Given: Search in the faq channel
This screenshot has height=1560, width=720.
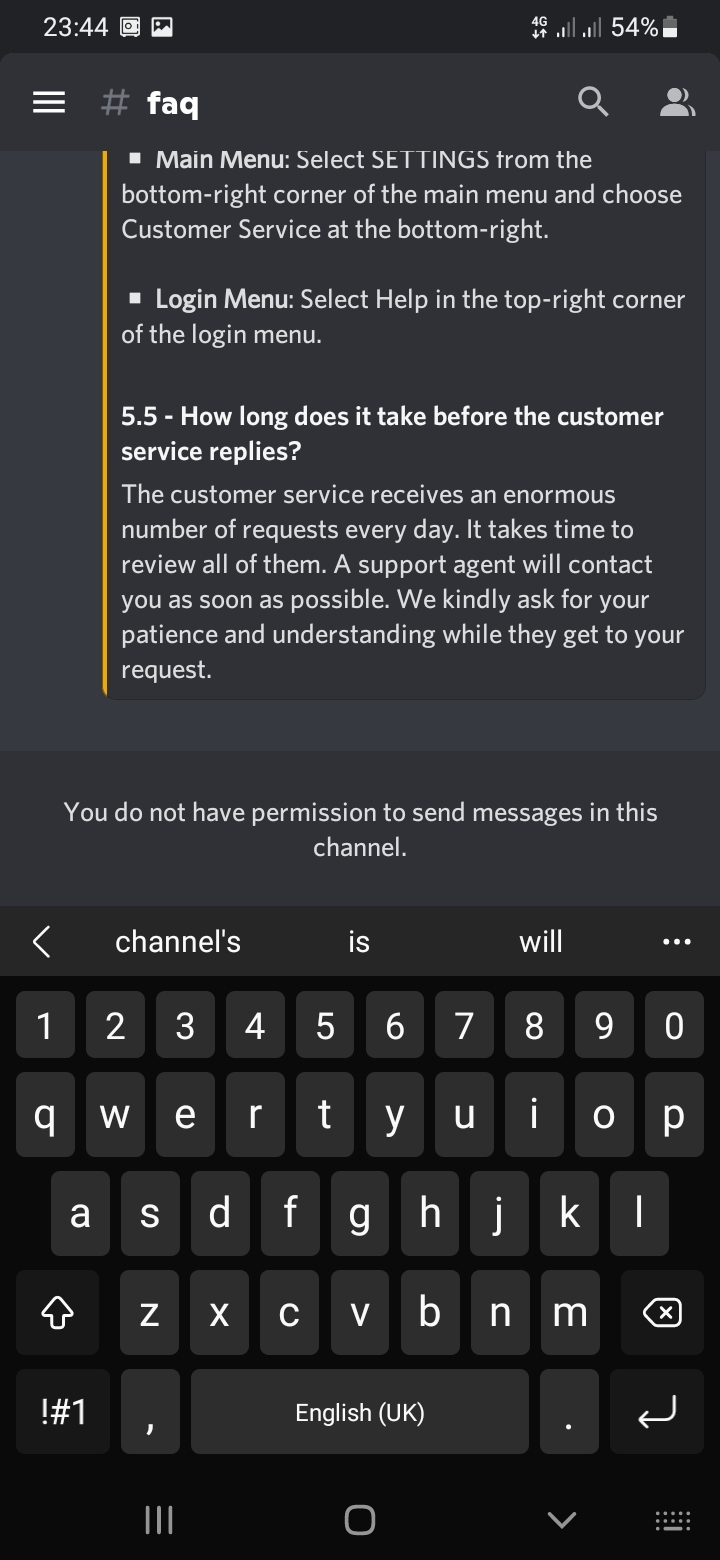Looking at the screenshot, I should coord(593,102).
